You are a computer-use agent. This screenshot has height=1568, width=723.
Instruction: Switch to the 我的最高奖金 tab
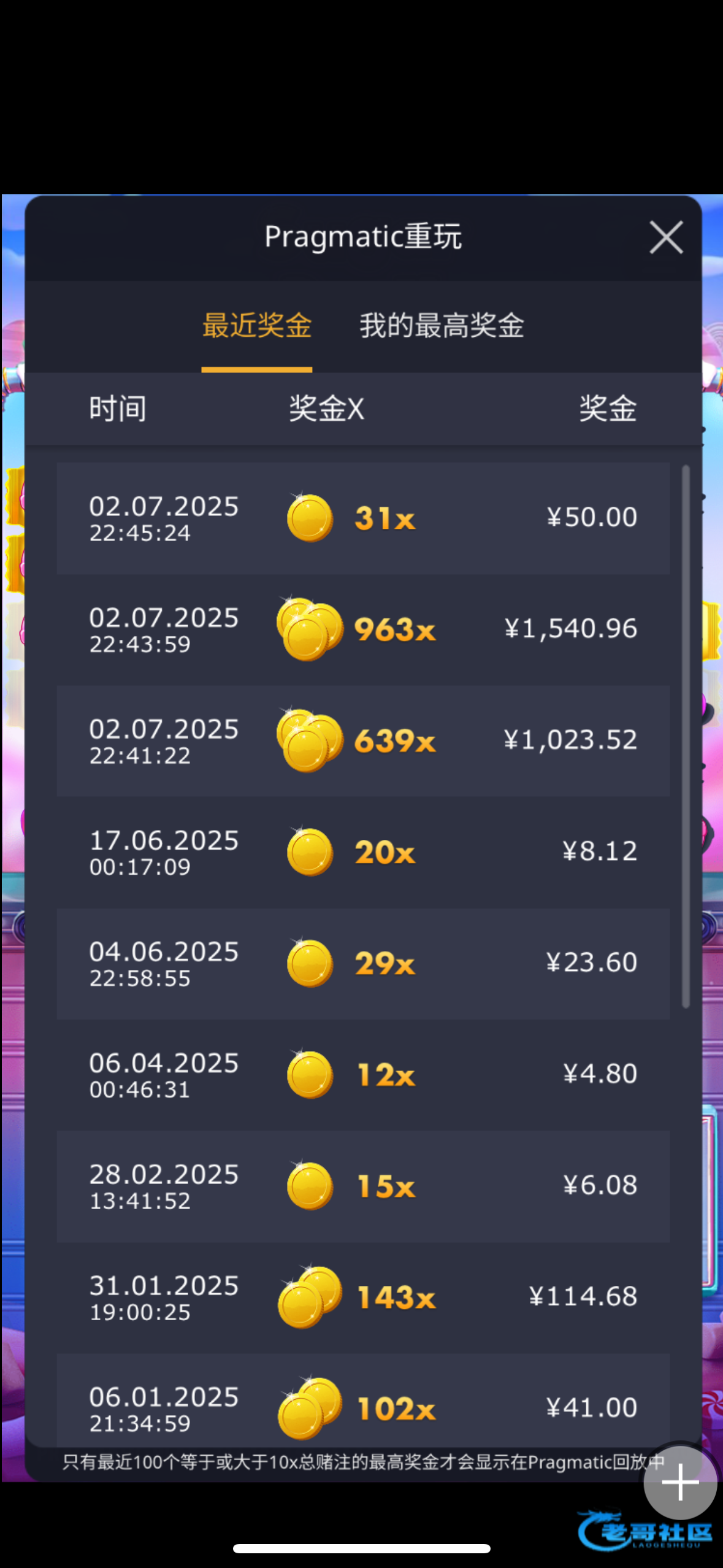[442, 326]
